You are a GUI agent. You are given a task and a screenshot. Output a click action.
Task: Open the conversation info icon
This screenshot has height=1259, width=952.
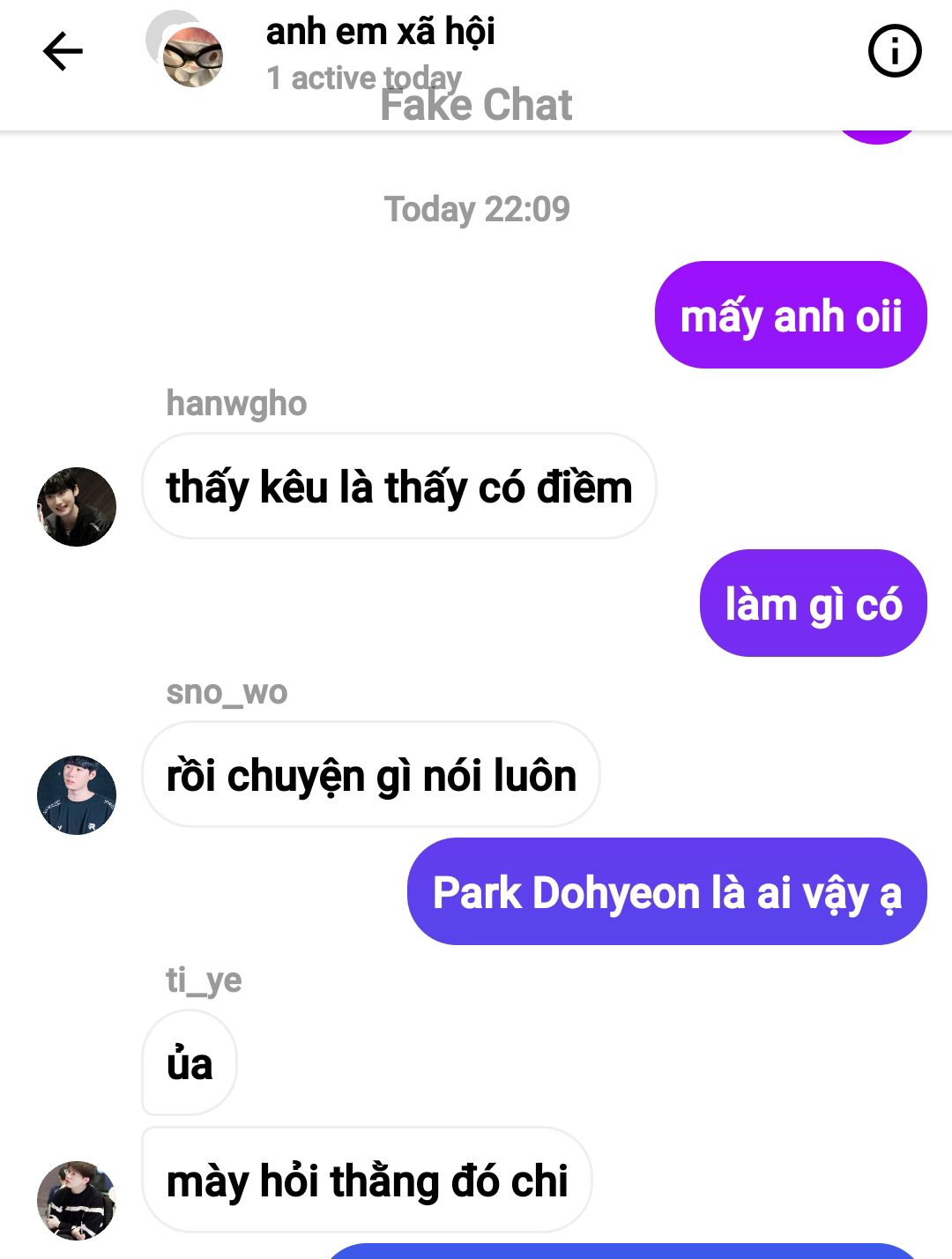pyautogui.click(x=894, y=51)
